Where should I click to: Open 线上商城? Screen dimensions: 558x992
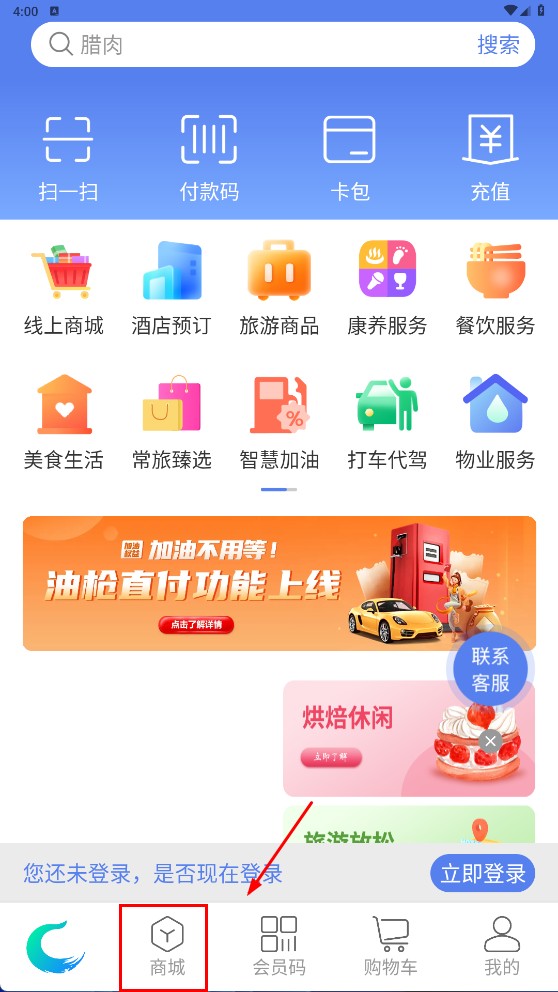coord(63,288)
